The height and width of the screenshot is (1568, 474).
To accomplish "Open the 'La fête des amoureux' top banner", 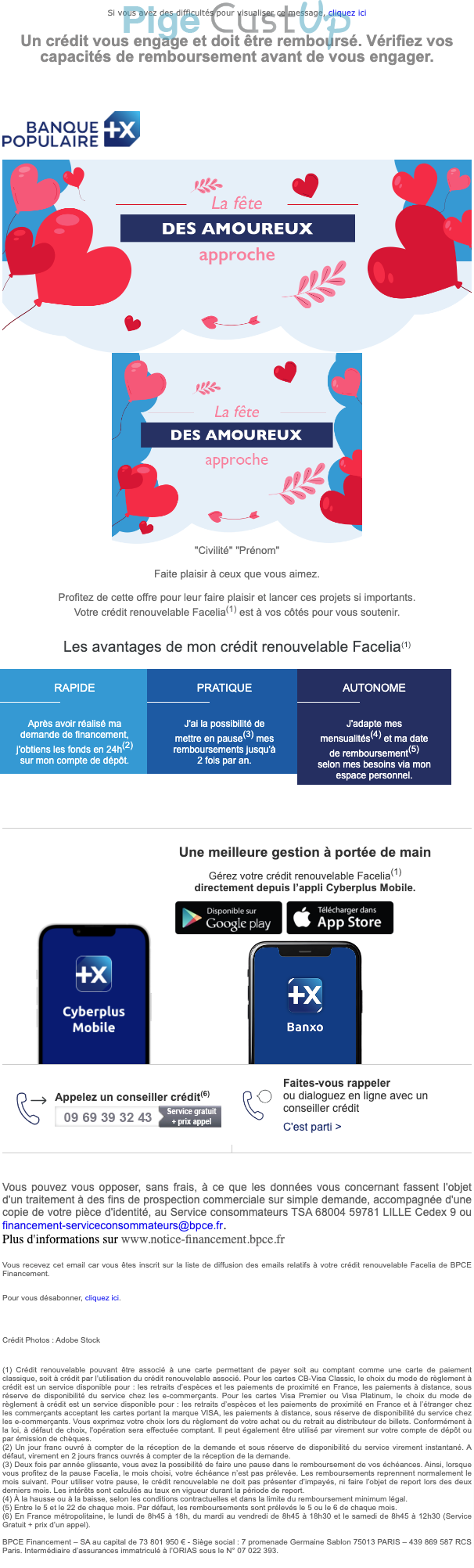I will pyautogui.click(x=237, y=244).
